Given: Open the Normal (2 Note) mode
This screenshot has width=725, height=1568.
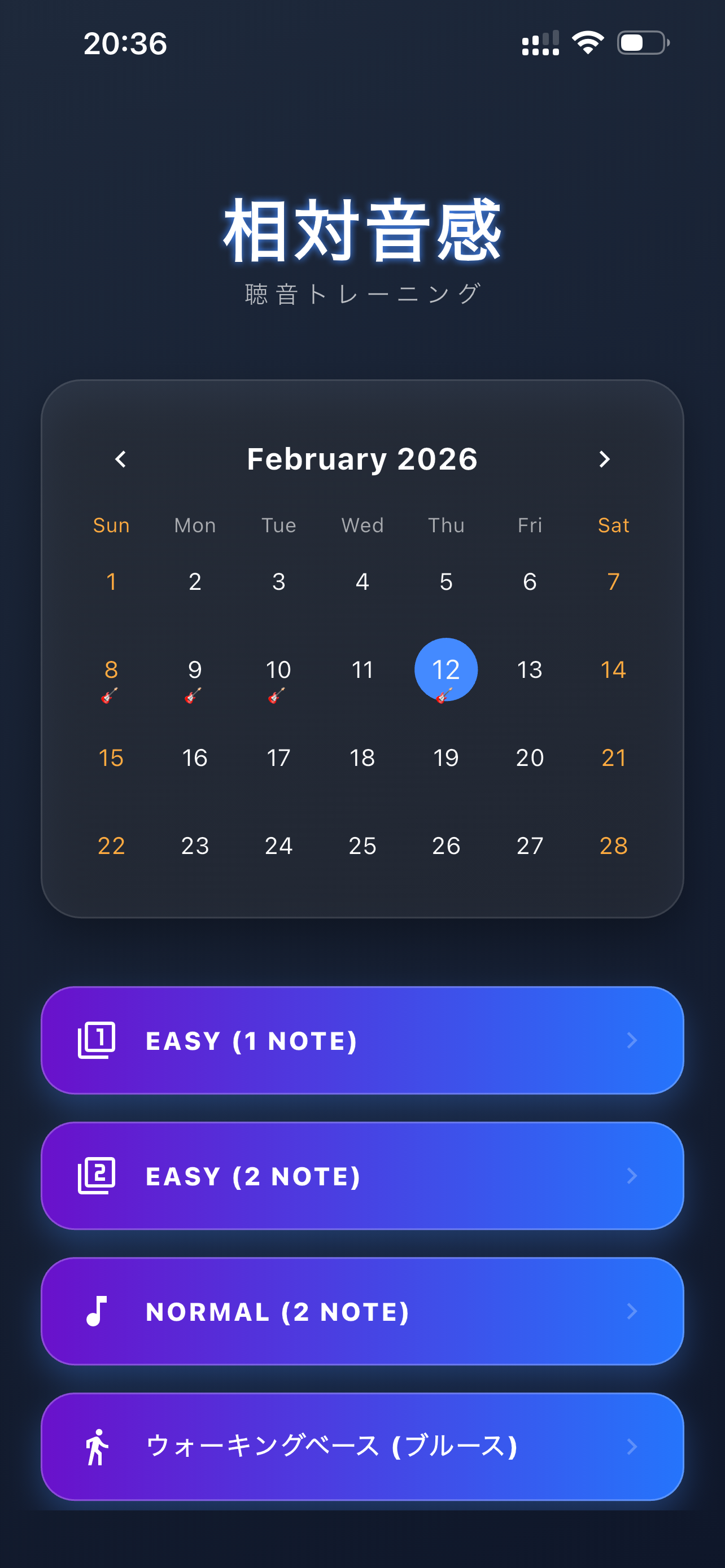Looking at the screenshot, I should (x=362, y=1312).
